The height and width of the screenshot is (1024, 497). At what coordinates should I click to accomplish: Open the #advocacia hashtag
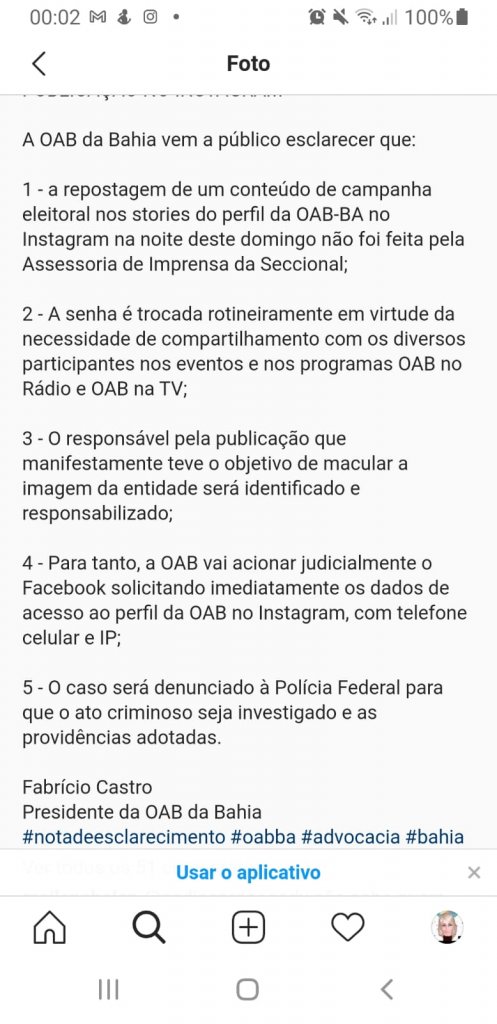(x=351, y=837)
